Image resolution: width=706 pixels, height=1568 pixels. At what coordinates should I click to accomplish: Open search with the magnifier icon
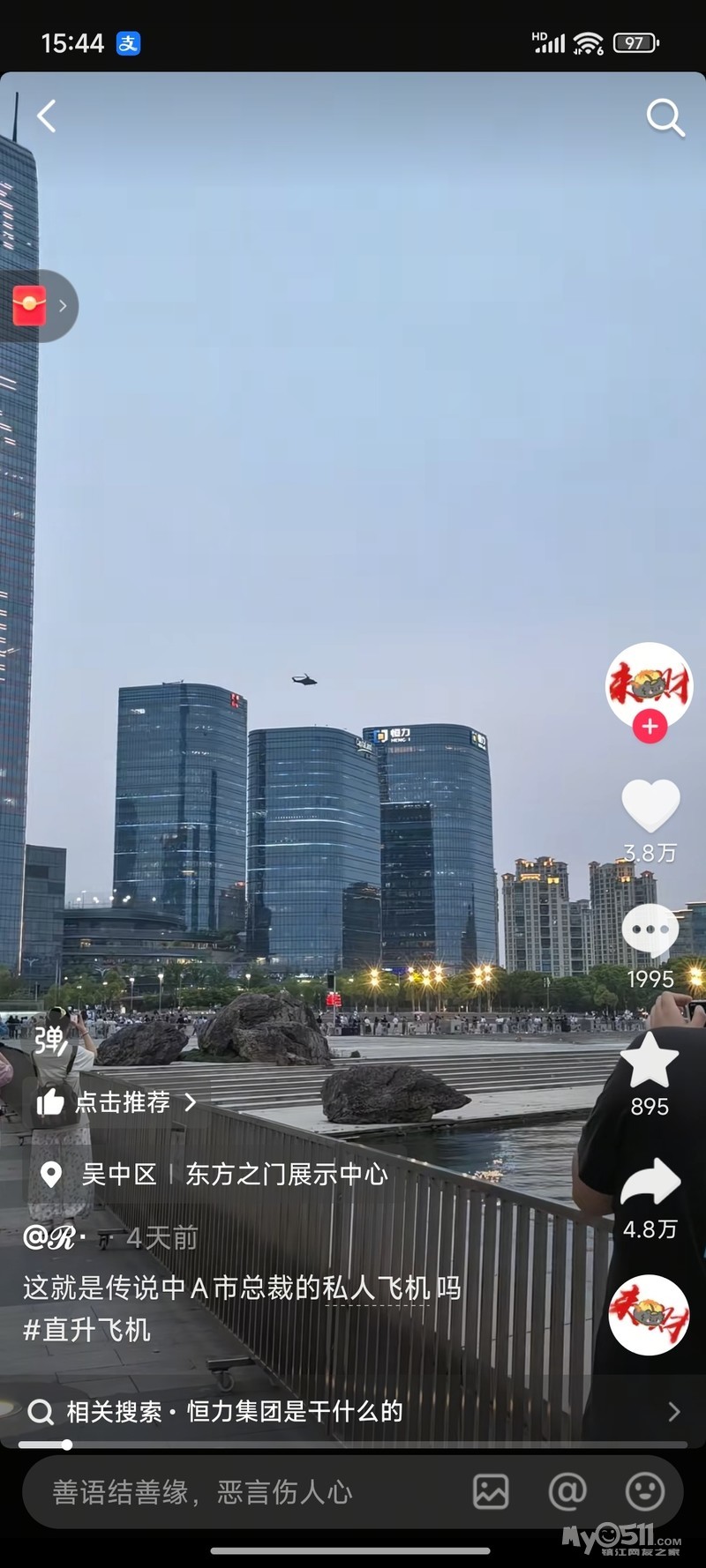pyautogui.click(x=665, y=117)
